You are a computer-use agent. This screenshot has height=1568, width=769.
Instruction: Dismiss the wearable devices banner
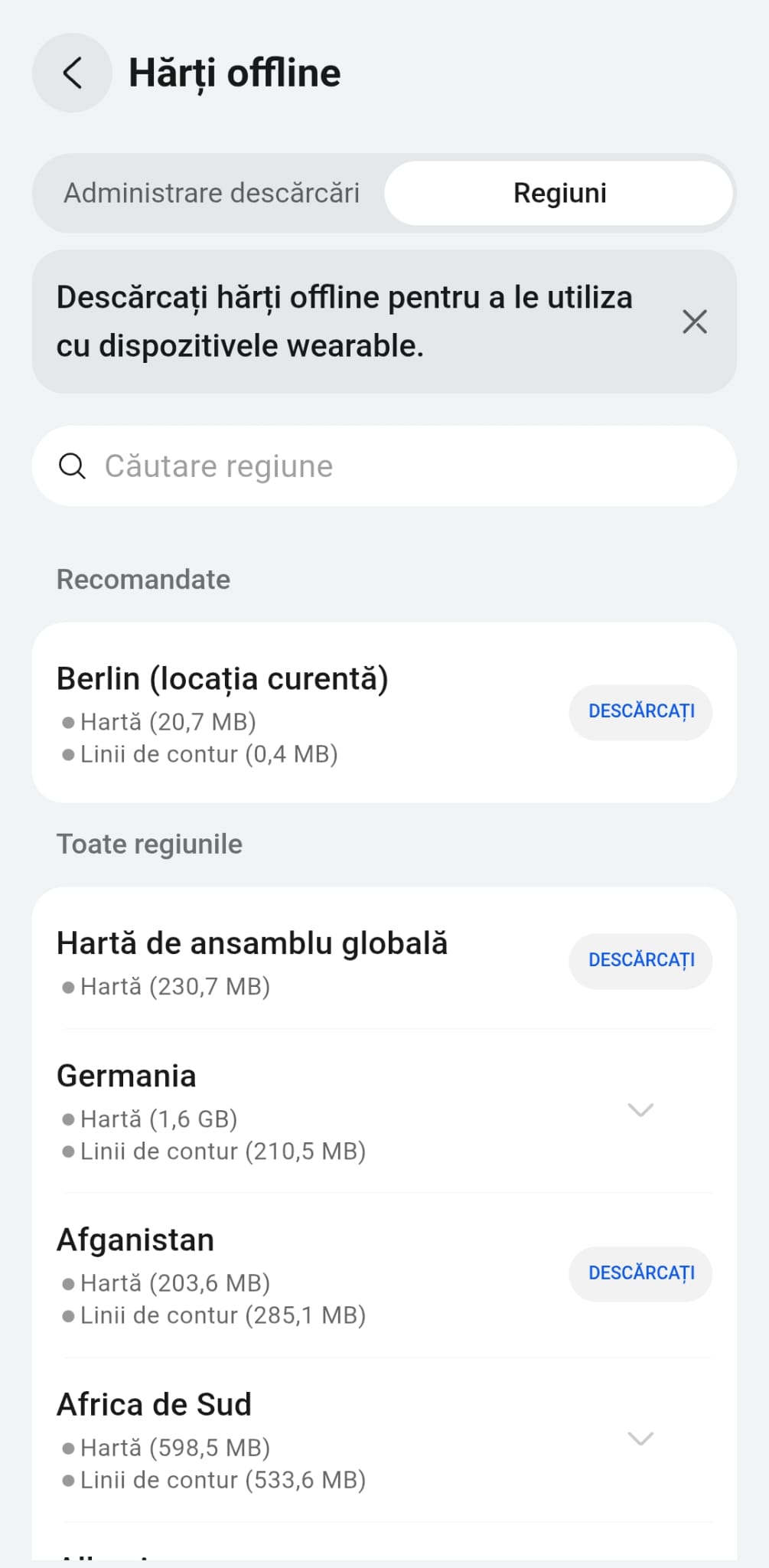[x=694, y=322]
